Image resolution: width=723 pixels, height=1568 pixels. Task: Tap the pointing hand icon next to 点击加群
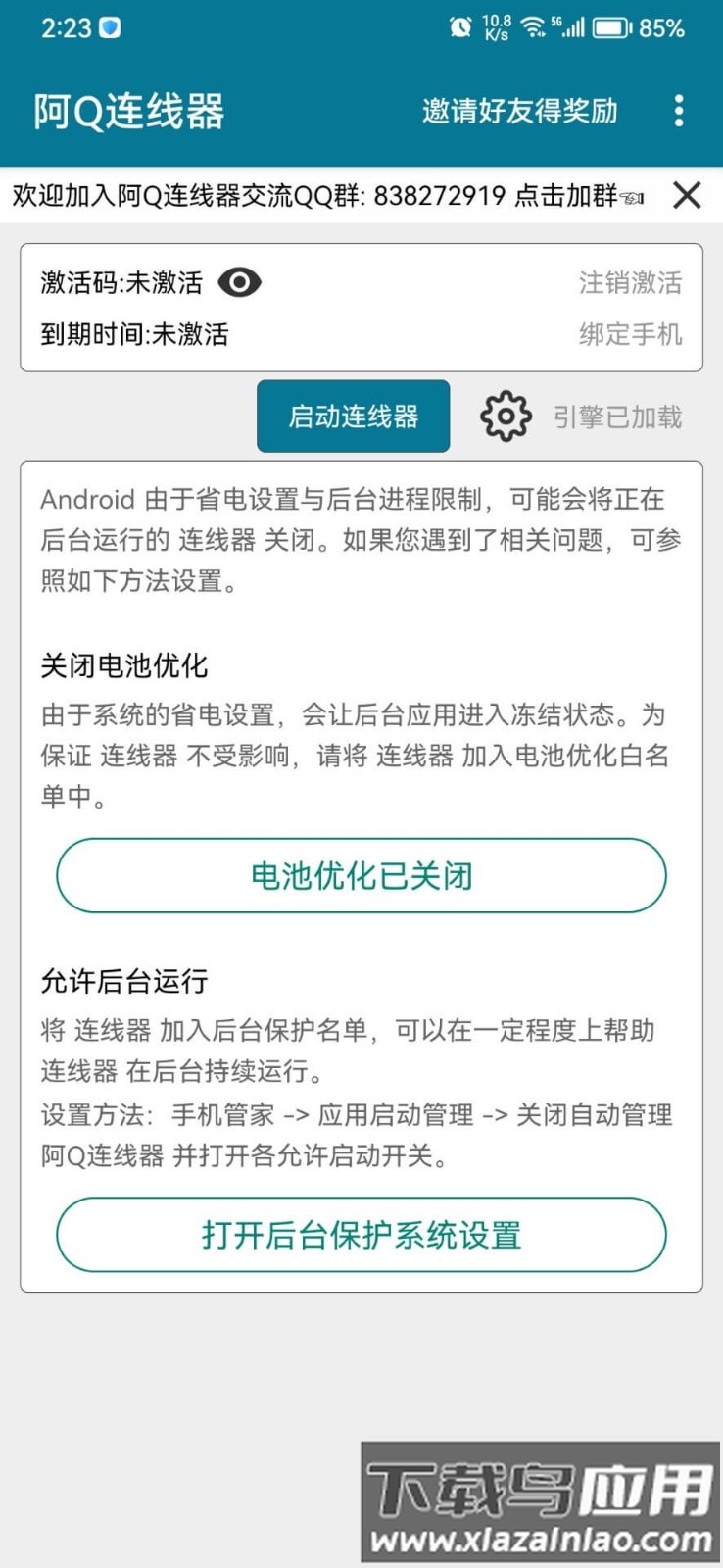pyautogui.click(x=632, y=196)
